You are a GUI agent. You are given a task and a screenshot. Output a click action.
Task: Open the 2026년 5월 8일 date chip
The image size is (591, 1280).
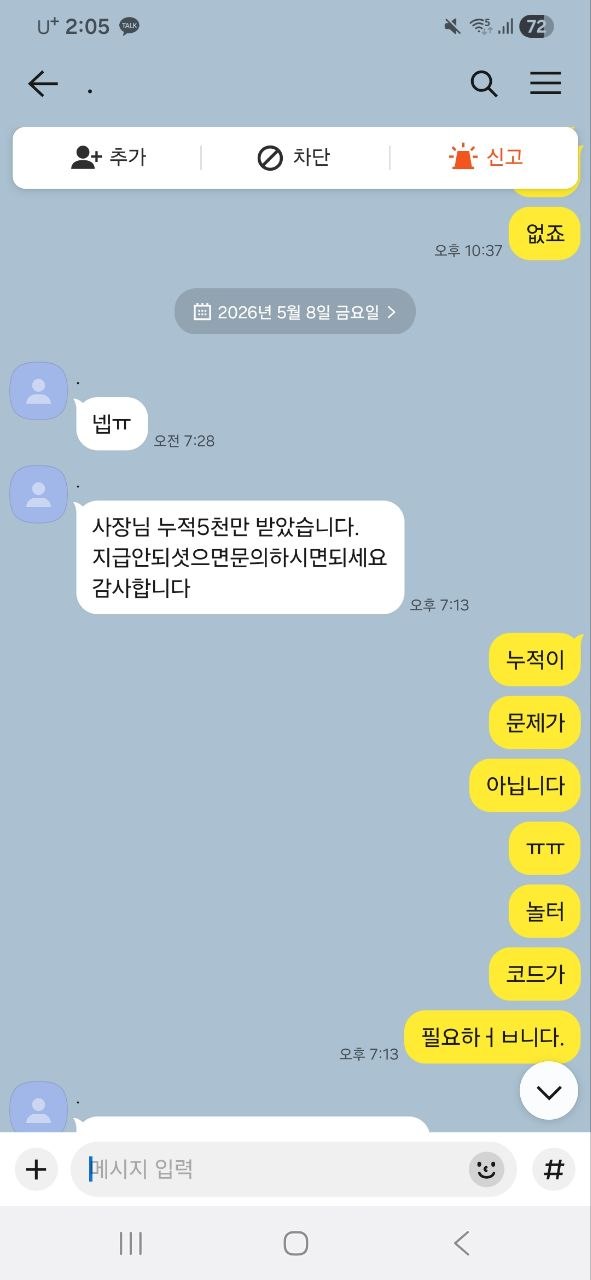pos(295,312)
